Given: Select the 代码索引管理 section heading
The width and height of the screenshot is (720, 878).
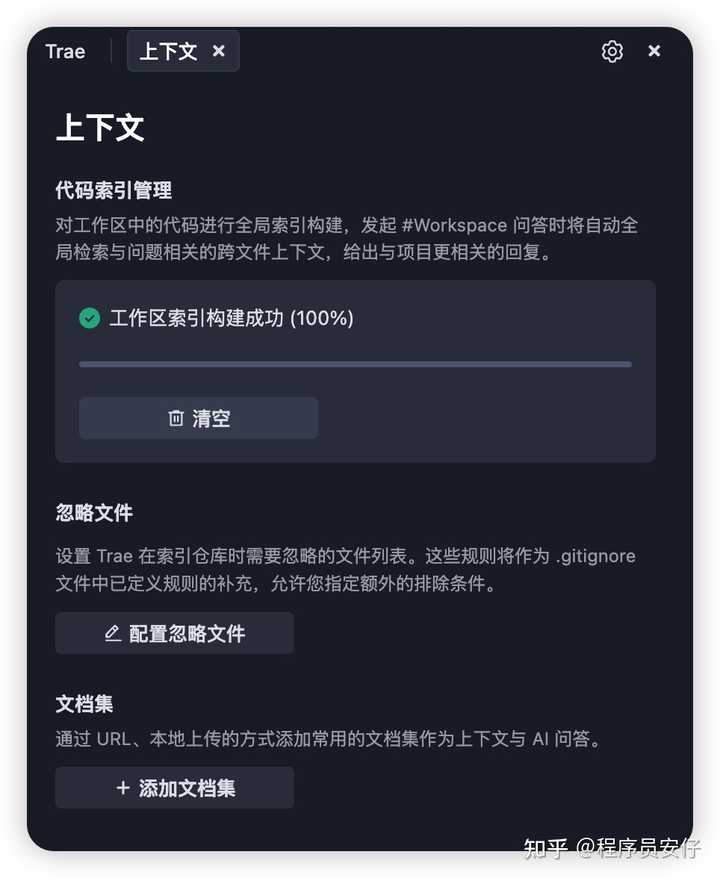Looking at the screenshot, I should pyautogui.click(x=113, y=190).
